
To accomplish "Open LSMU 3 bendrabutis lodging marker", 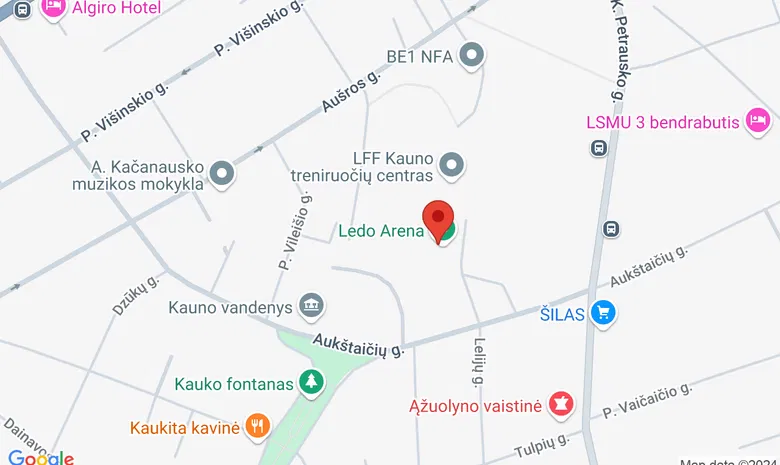I will (758, 122).
